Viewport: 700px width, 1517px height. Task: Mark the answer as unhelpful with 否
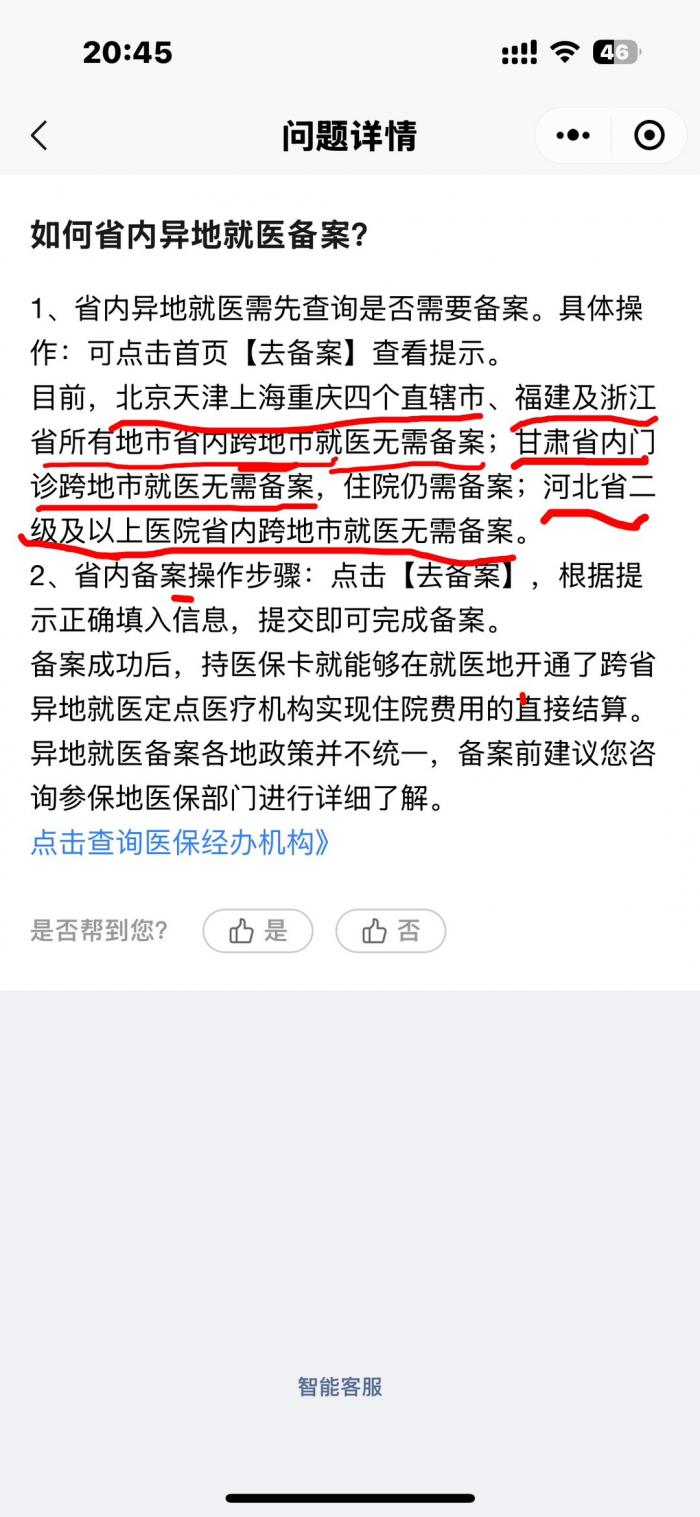coord(391,931)
